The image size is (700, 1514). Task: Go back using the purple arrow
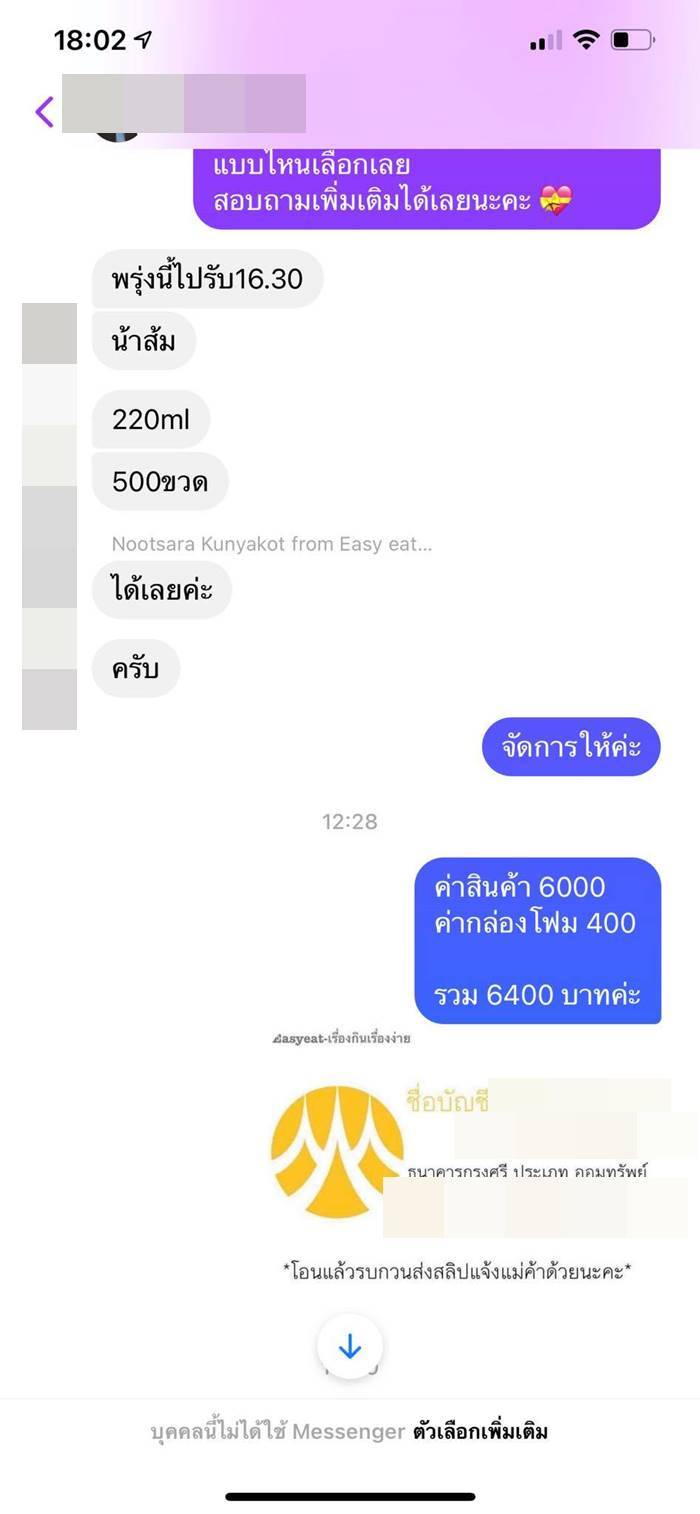tap(44, 111)
